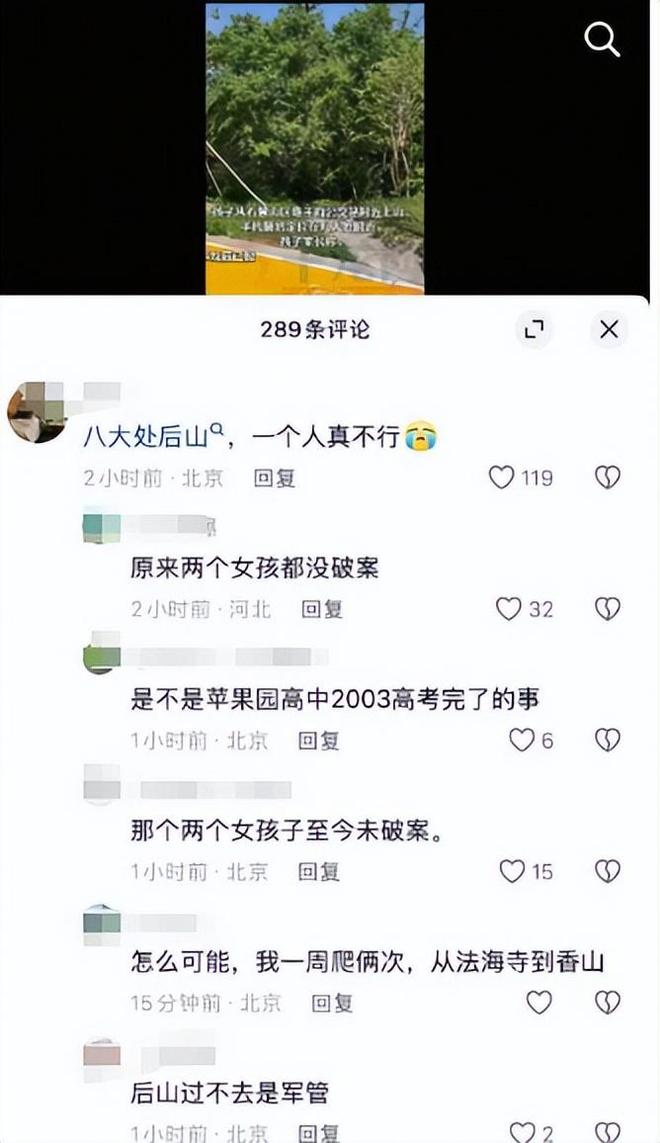660x1143 pixels.
Task: Open the first commenter's profile avatar
Action: tap(37, 412)
